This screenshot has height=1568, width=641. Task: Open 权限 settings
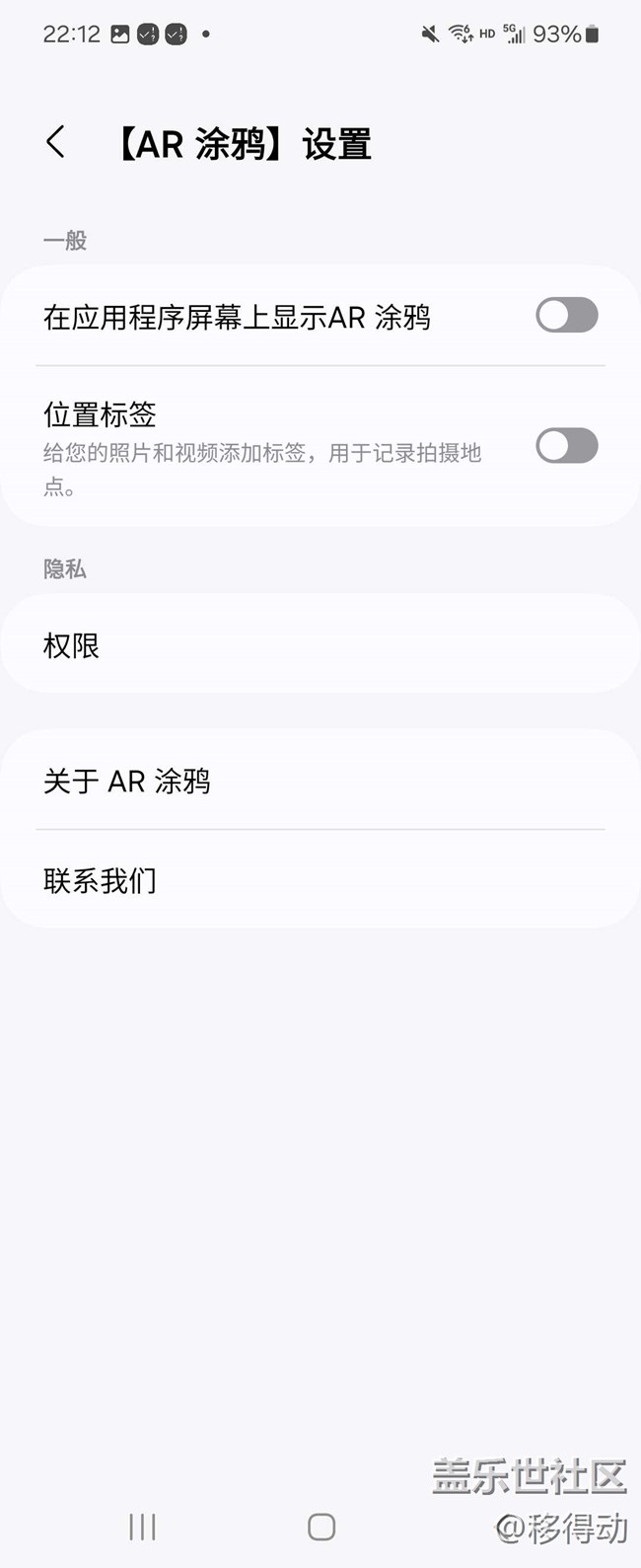(x=320, y=645)
